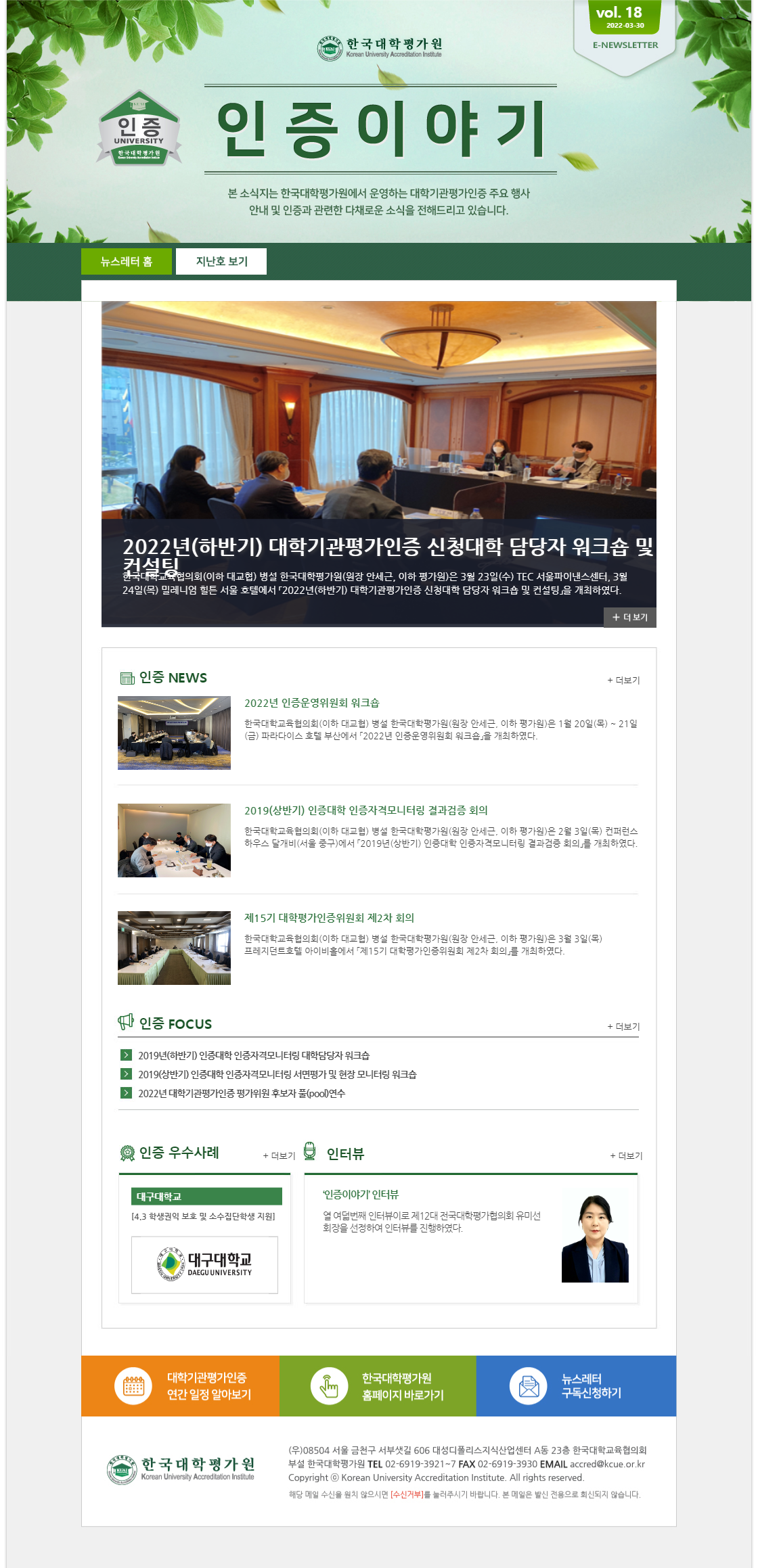Open the 제15기 대학평가인증위원회 제2차 회의 article

pyautogui.click(x=329, y=918)
